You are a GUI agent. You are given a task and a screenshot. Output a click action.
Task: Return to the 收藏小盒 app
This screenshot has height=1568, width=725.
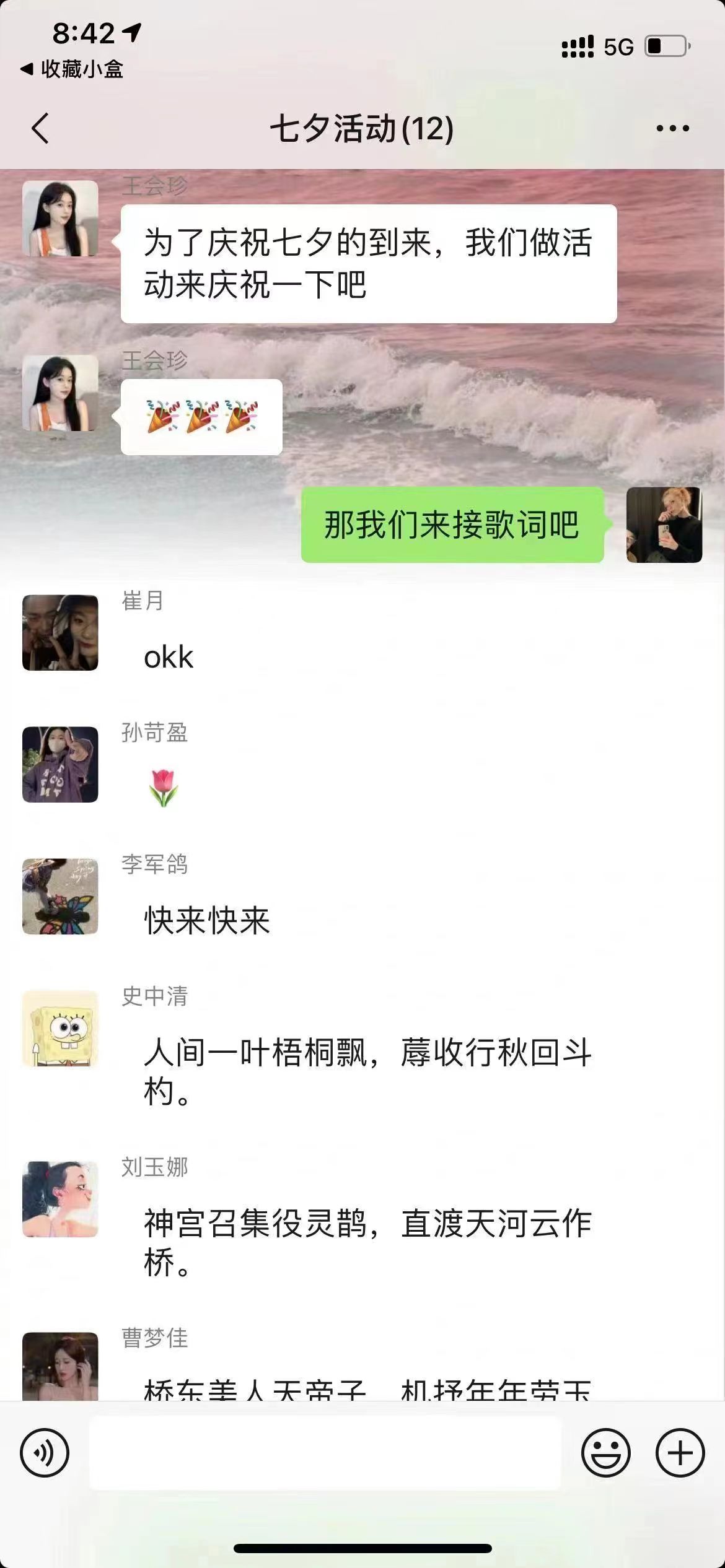coord(72,69)
